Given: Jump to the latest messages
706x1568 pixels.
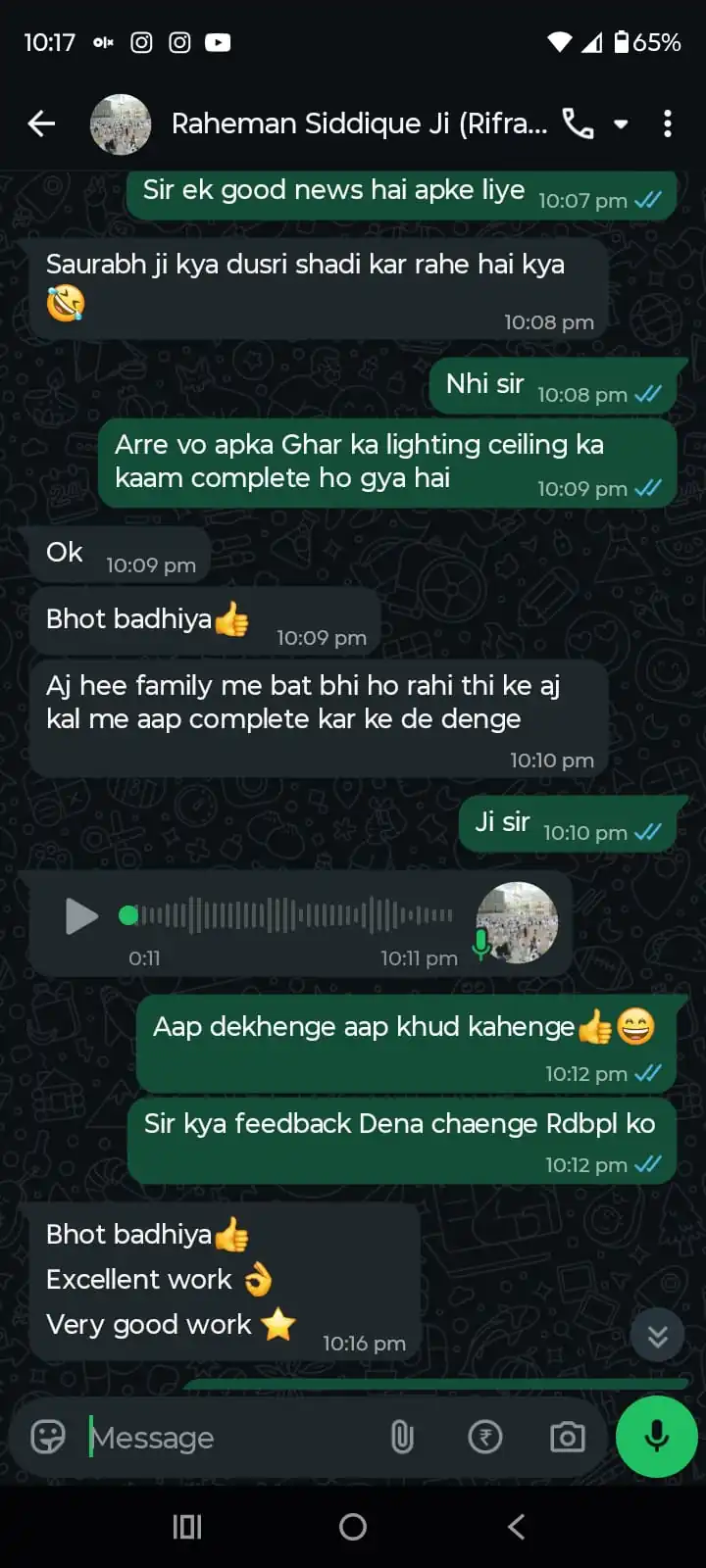Looking at the screenshot, I should coord(657,1336).
